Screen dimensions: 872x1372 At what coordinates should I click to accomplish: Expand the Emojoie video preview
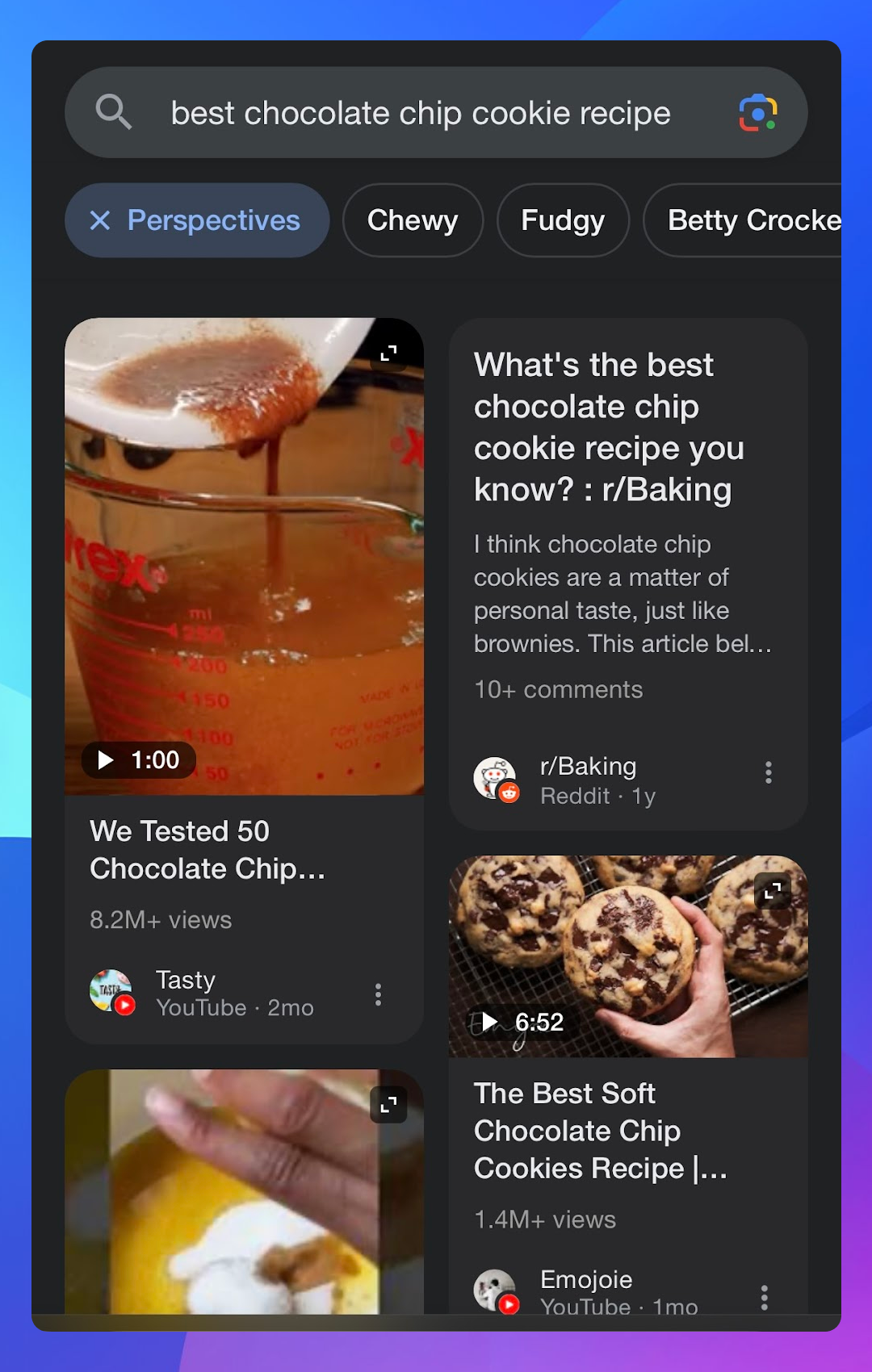point(773,890)
